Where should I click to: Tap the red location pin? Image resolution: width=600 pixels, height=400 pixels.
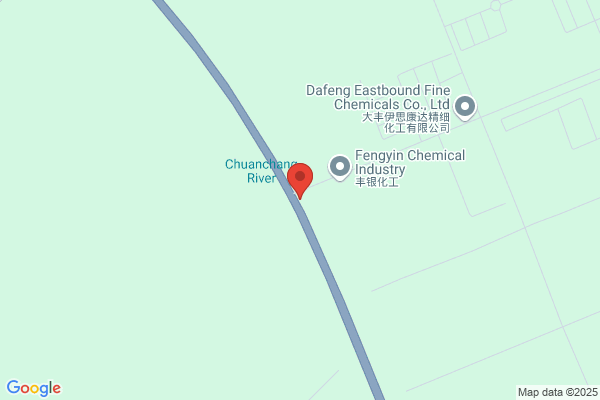300,180
